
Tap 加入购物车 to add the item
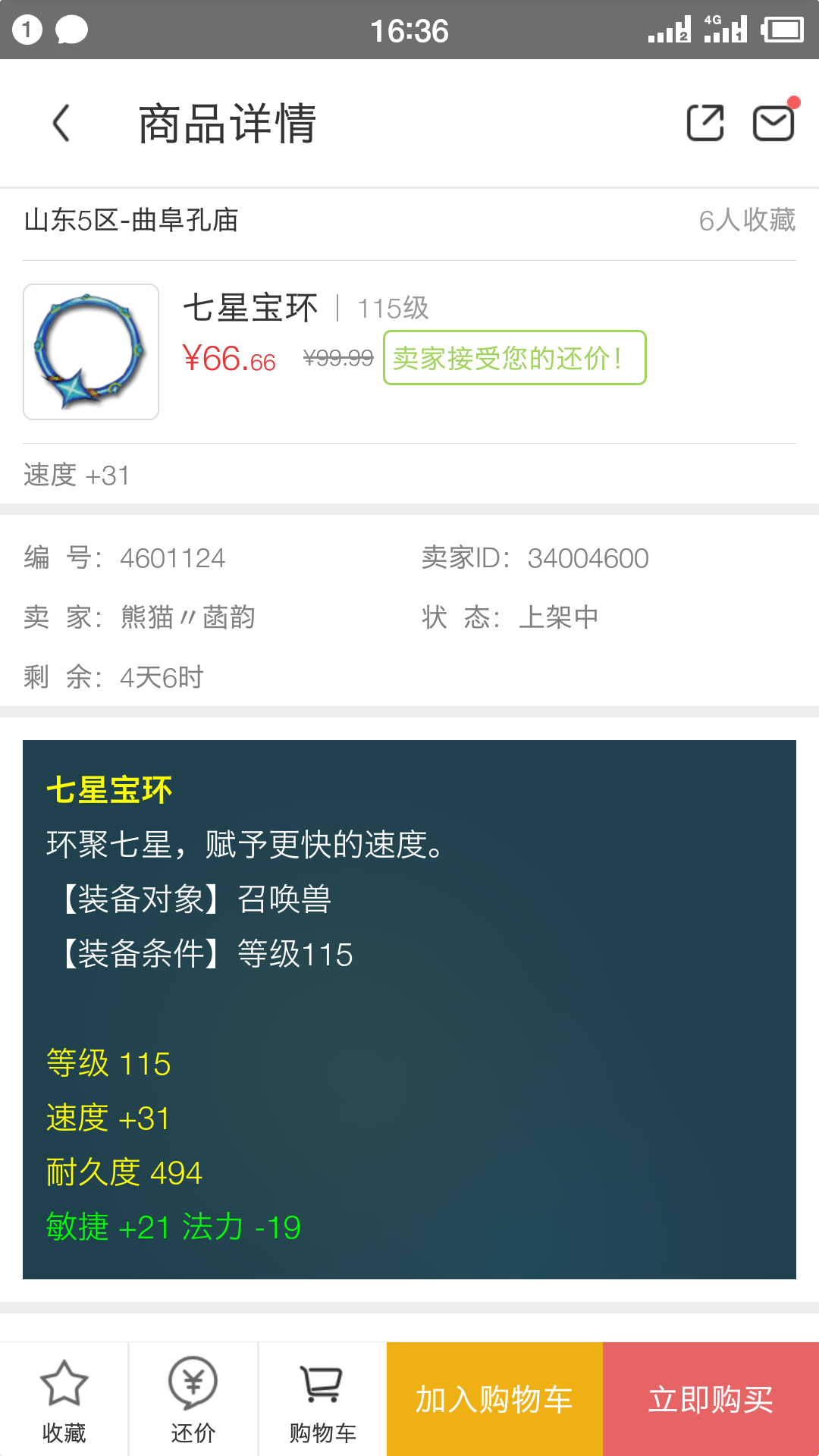coord(494,1399)
